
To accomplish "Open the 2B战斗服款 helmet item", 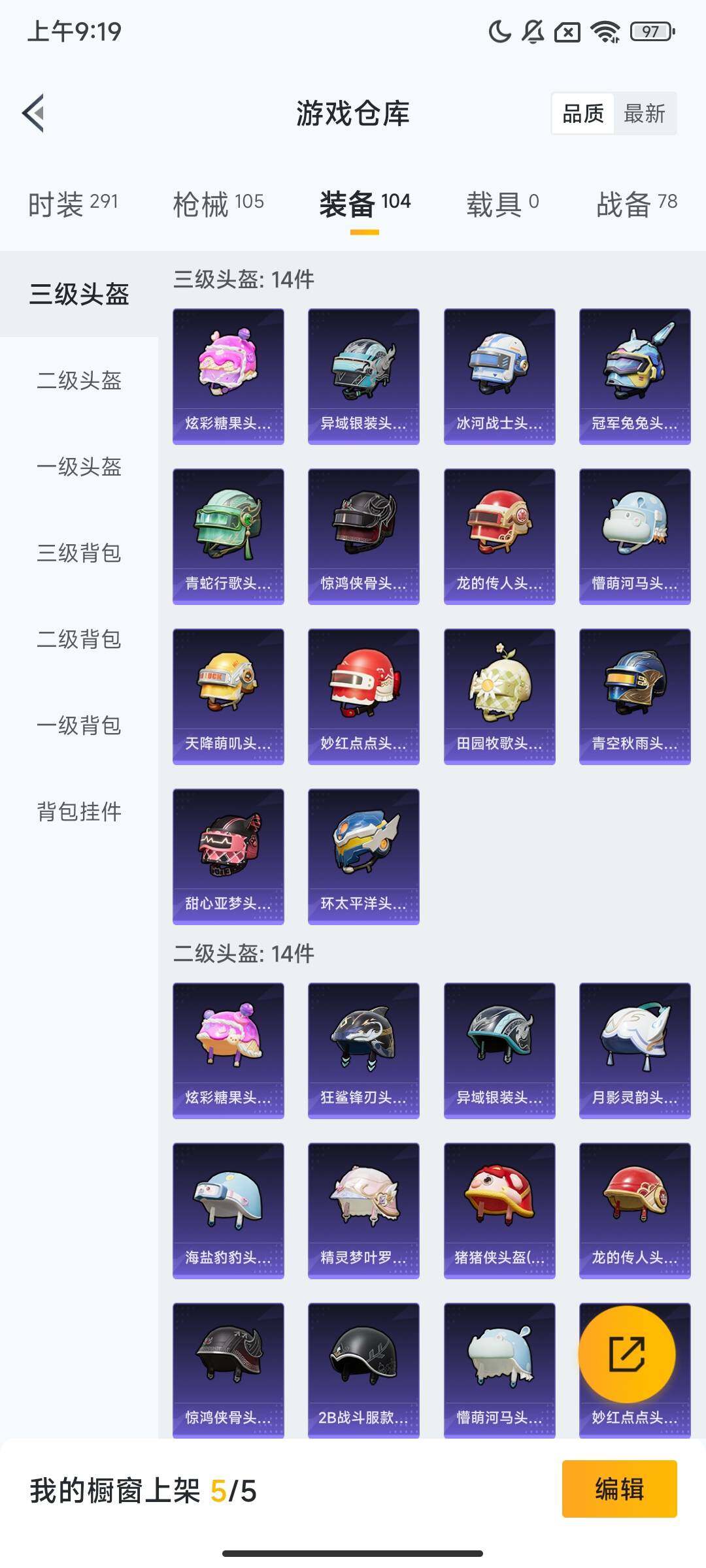I will pyautogui.click(x=363, y=1372).
